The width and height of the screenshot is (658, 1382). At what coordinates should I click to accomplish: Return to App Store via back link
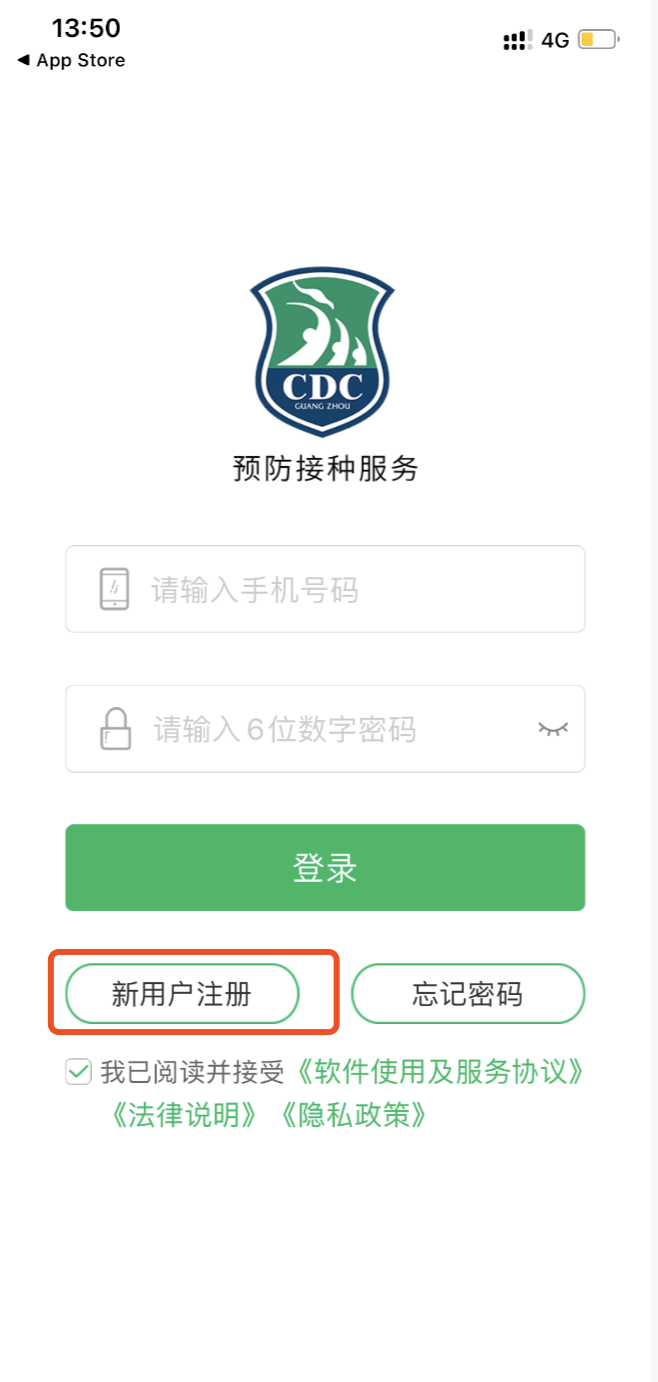click(70, 60)
